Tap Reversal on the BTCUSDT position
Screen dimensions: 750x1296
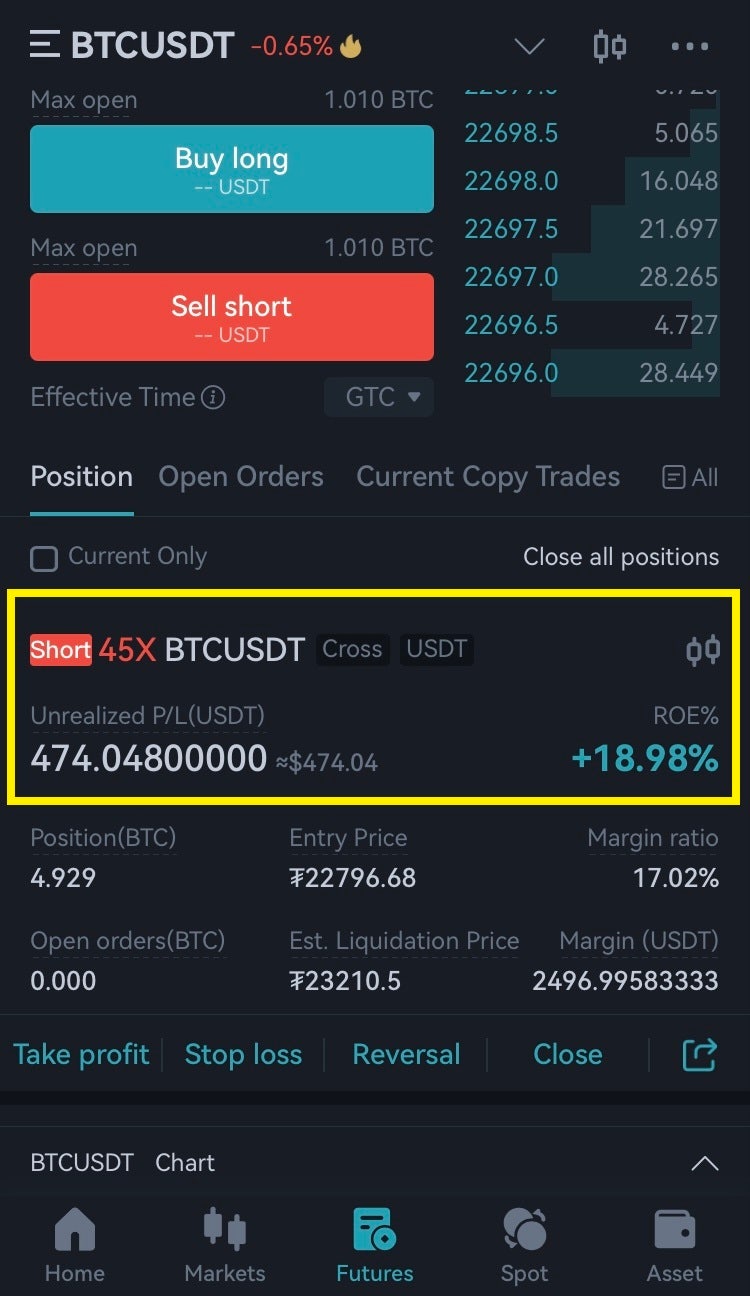406,1054
